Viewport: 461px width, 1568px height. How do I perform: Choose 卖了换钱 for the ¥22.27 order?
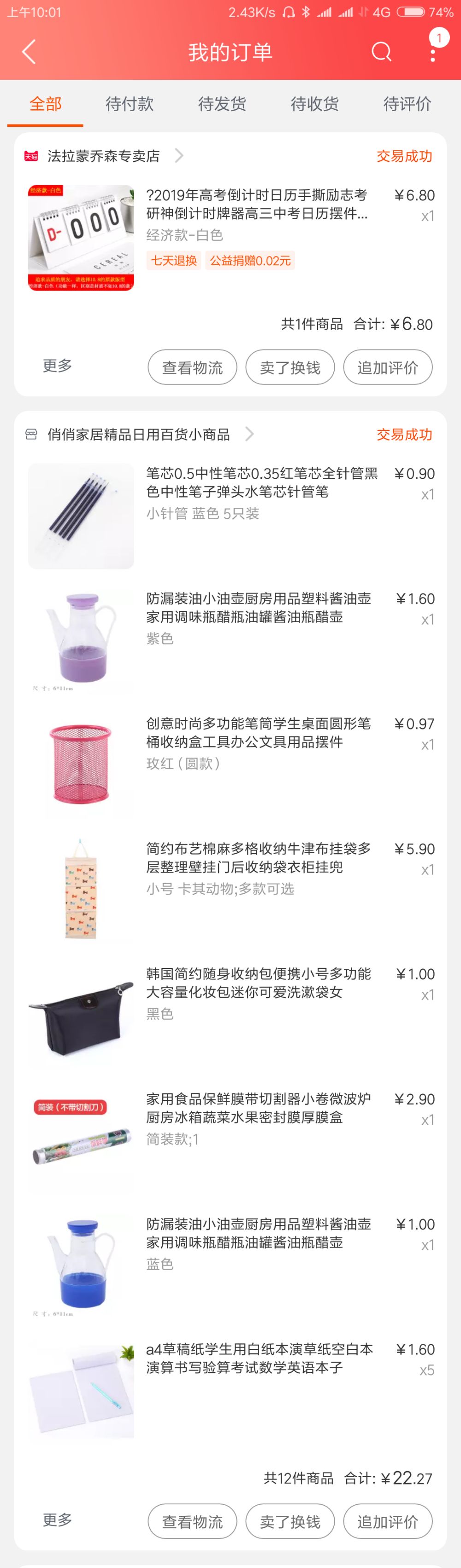click(x=290, y=1521)
